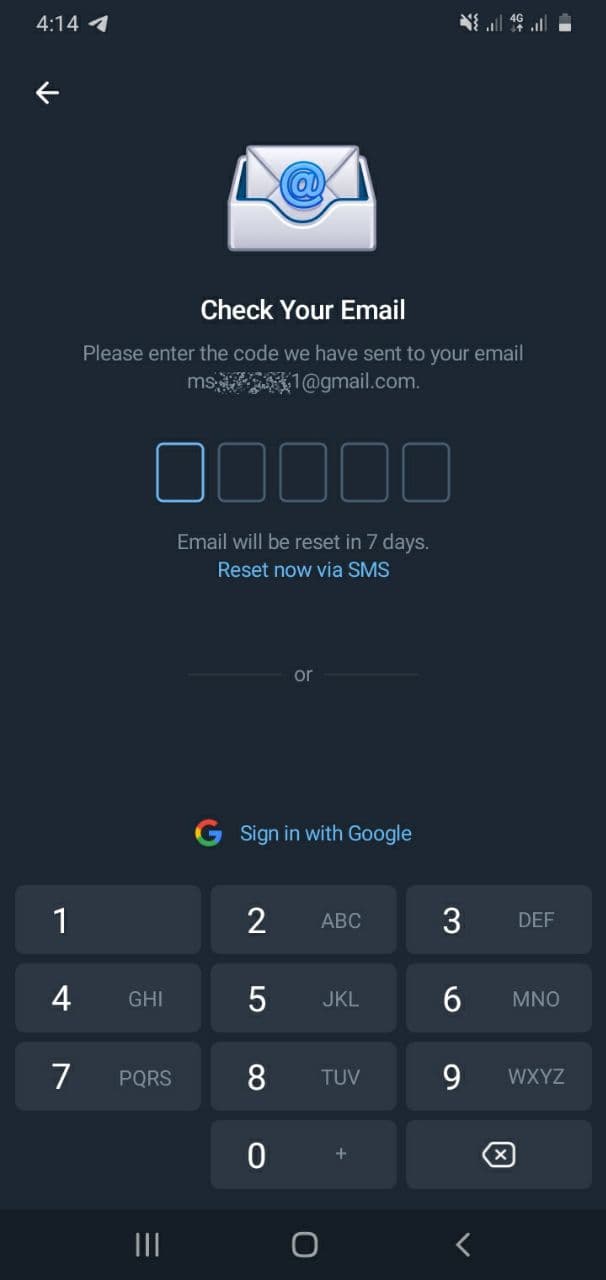Sign in with Google
Screen dimensions: 606x1280
[x=303, y=833]
